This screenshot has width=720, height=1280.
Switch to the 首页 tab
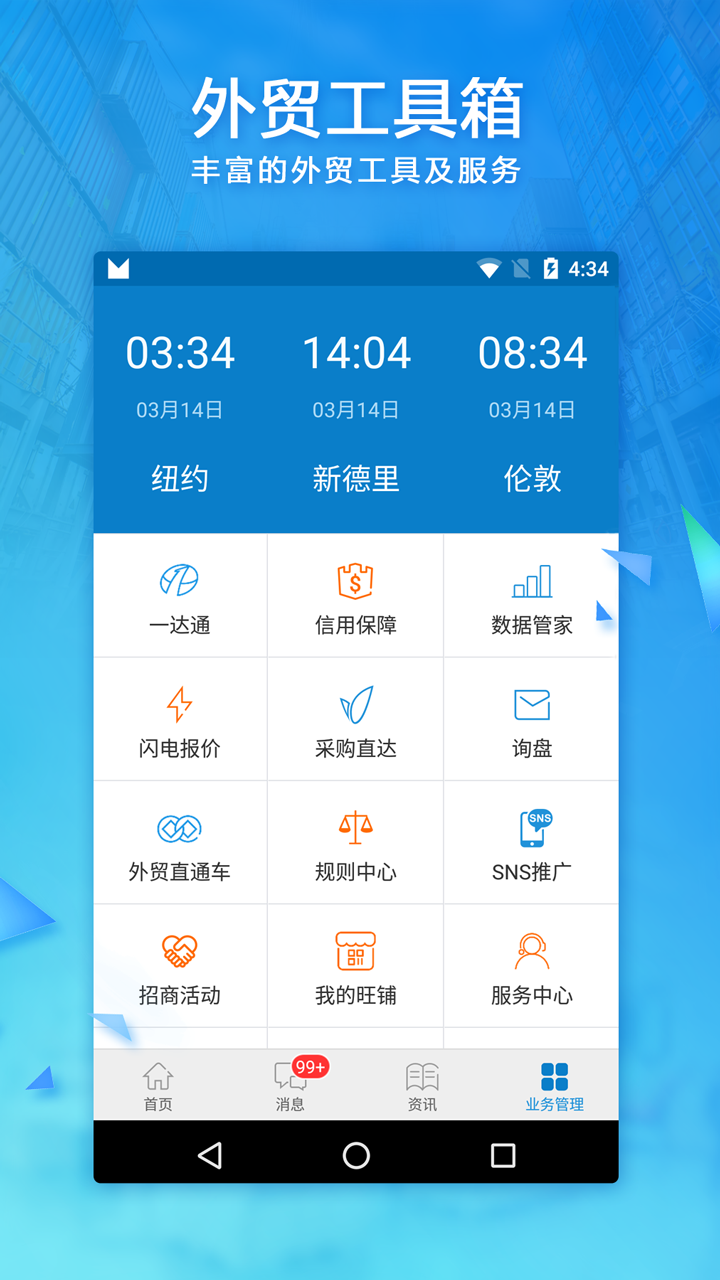(155, 1085)
